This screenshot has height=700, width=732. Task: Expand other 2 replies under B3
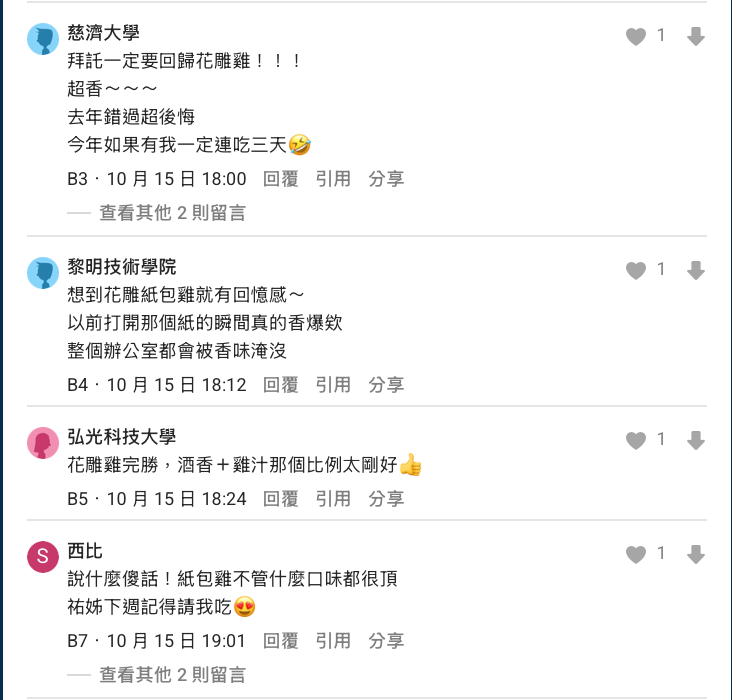(x=172, y=212)
